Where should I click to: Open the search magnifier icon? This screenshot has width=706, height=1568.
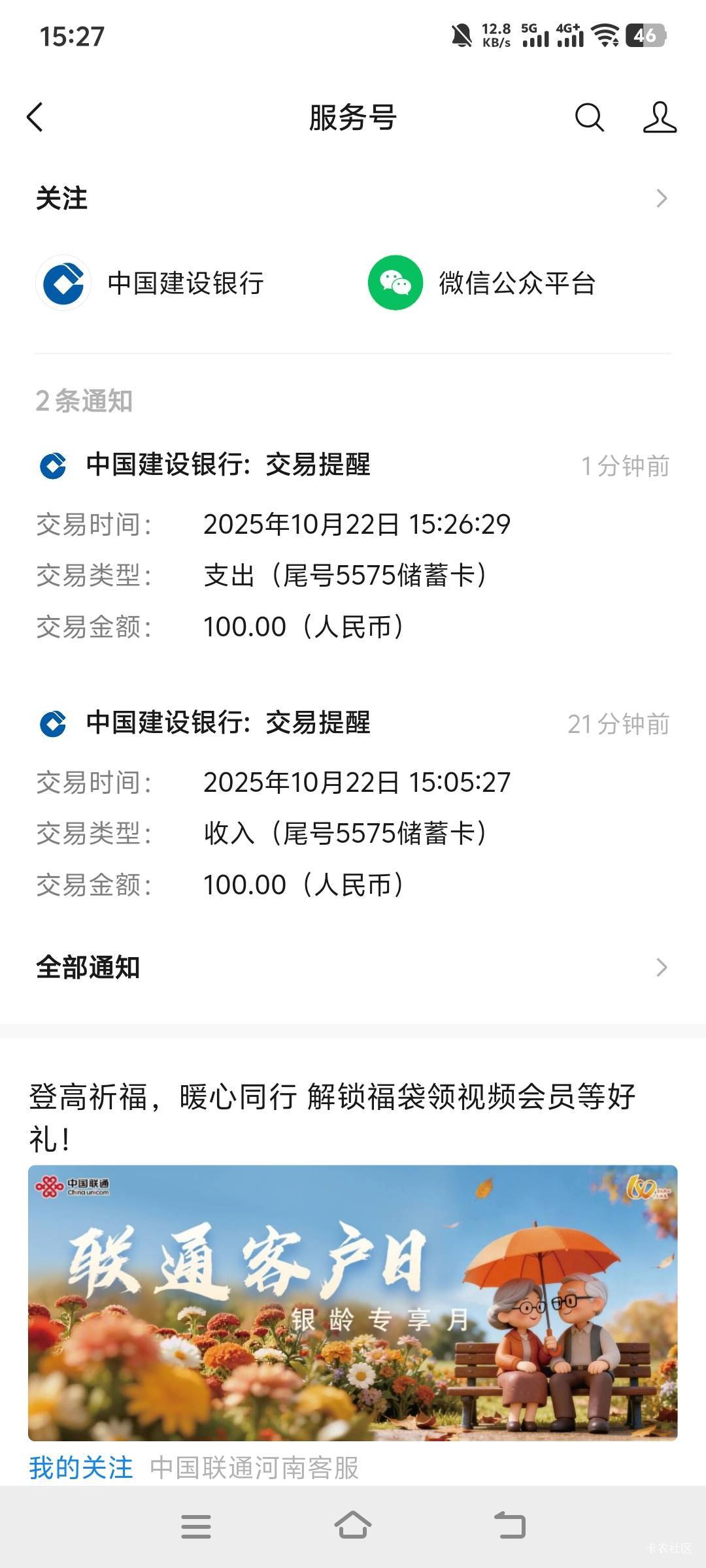[x=589, y=118]
